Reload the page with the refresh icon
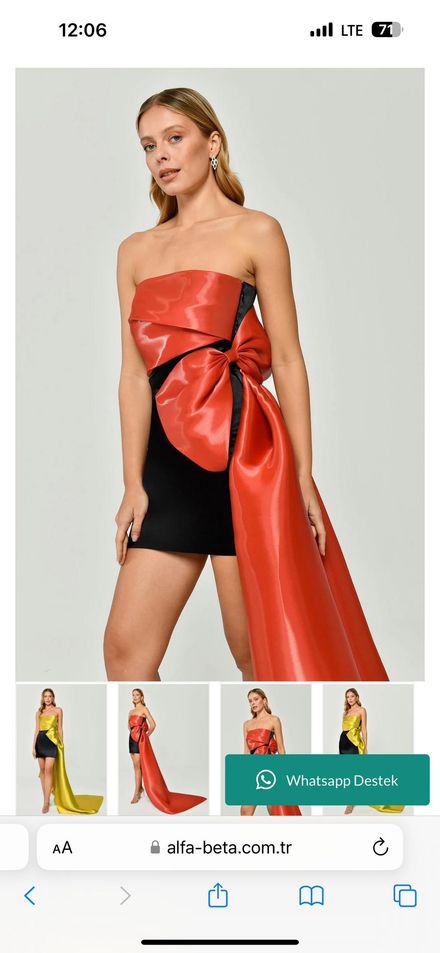The height and width of the screenshot is (953, 440). 380,847
